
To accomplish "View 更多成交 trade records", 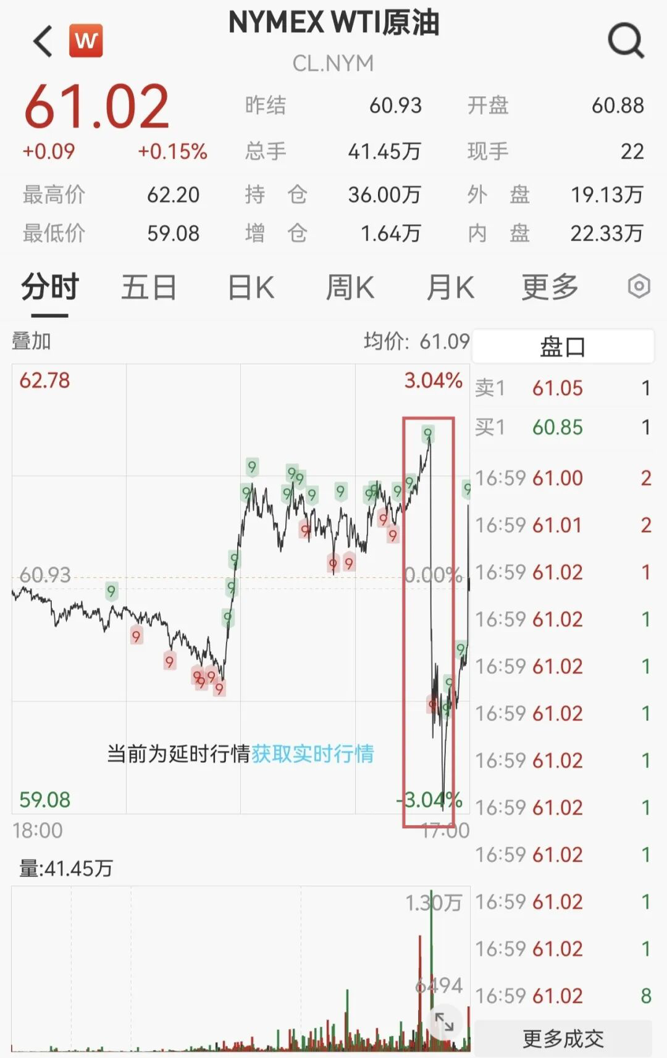I will point(563,1039).
